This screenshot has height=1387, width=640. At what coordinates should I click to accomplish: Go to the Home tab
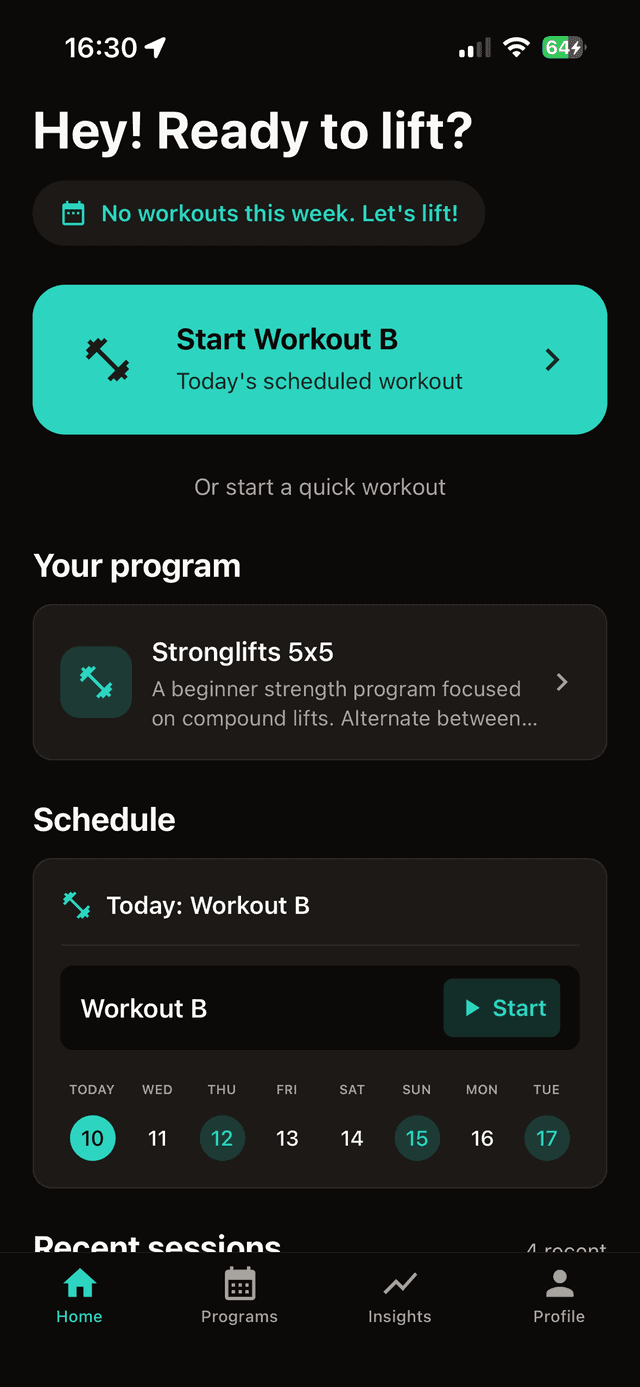tap(79, 1296)
